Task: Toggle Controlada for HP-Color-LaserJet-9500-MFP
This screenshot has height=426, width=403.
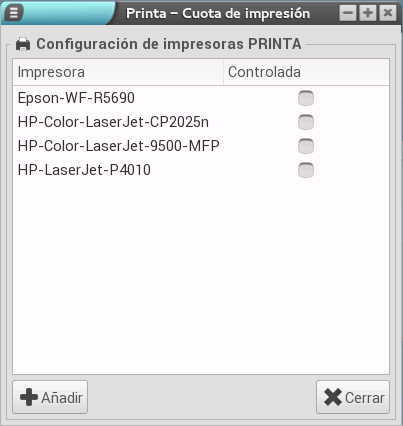Action: (306, 146)
